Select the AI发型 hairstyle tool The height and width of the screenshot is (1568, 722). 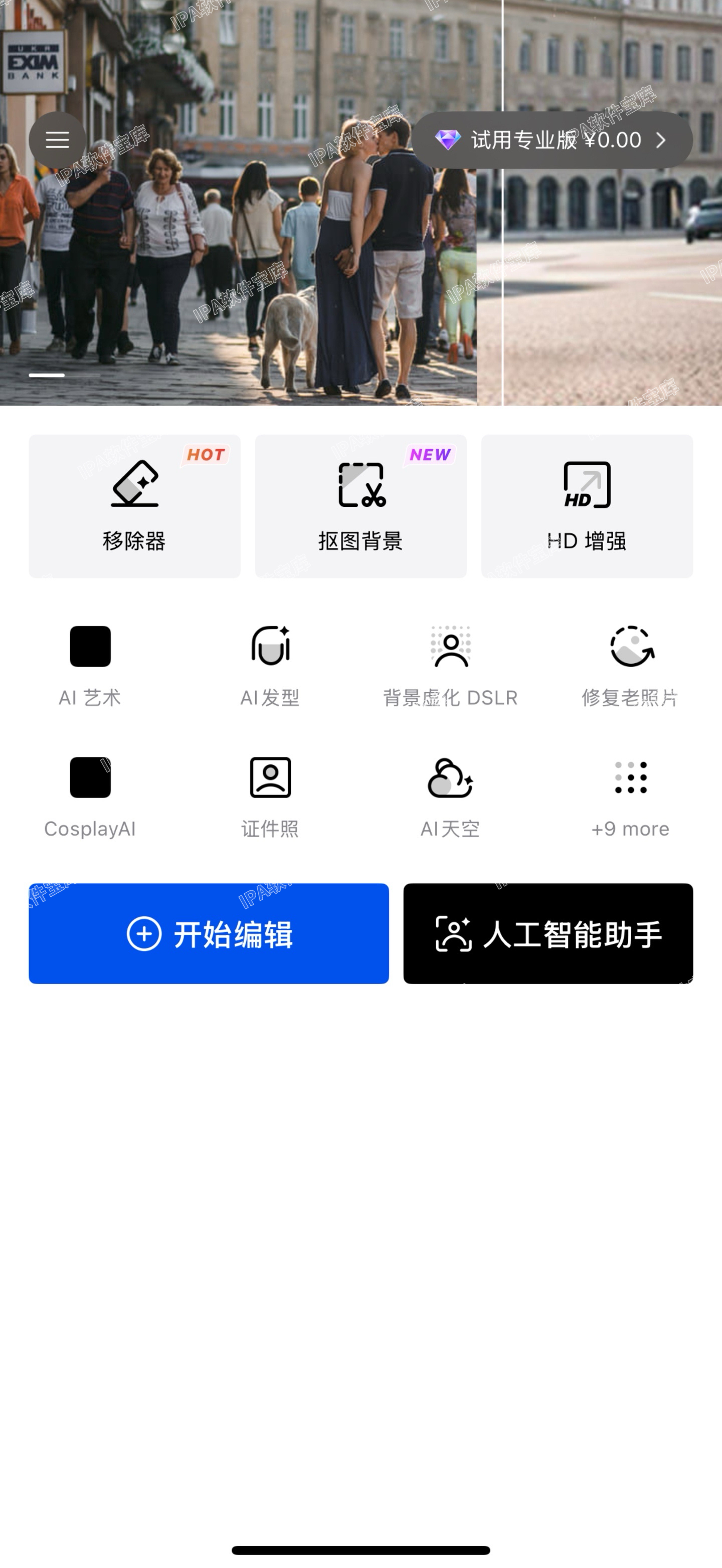270,664
